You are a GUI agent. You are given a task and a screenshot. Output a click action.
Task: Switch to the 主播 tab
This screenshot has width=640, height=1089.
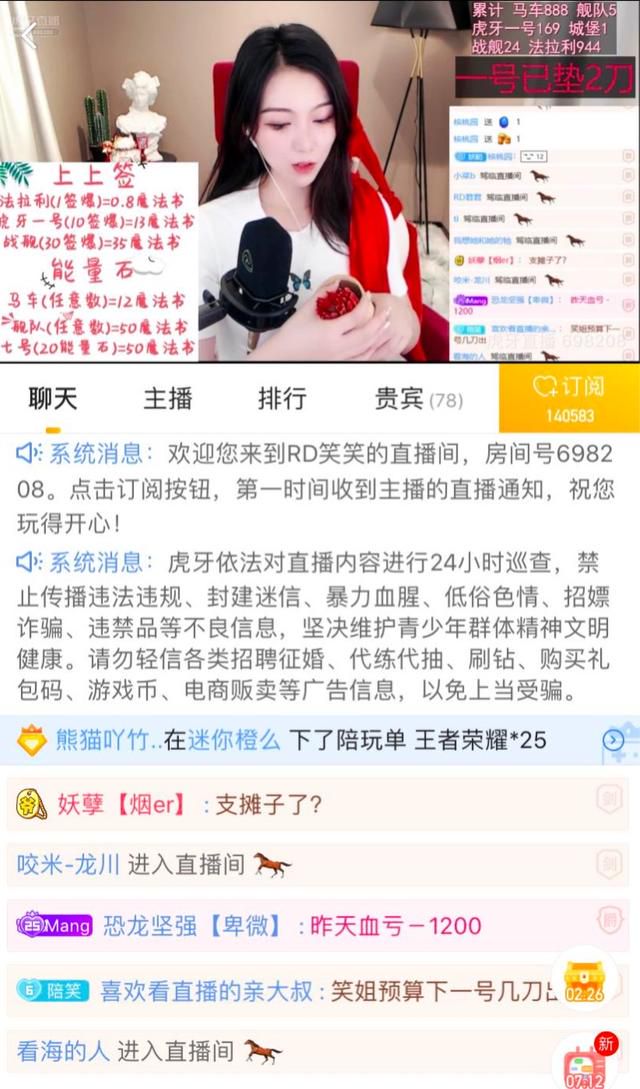click(167, 399)
